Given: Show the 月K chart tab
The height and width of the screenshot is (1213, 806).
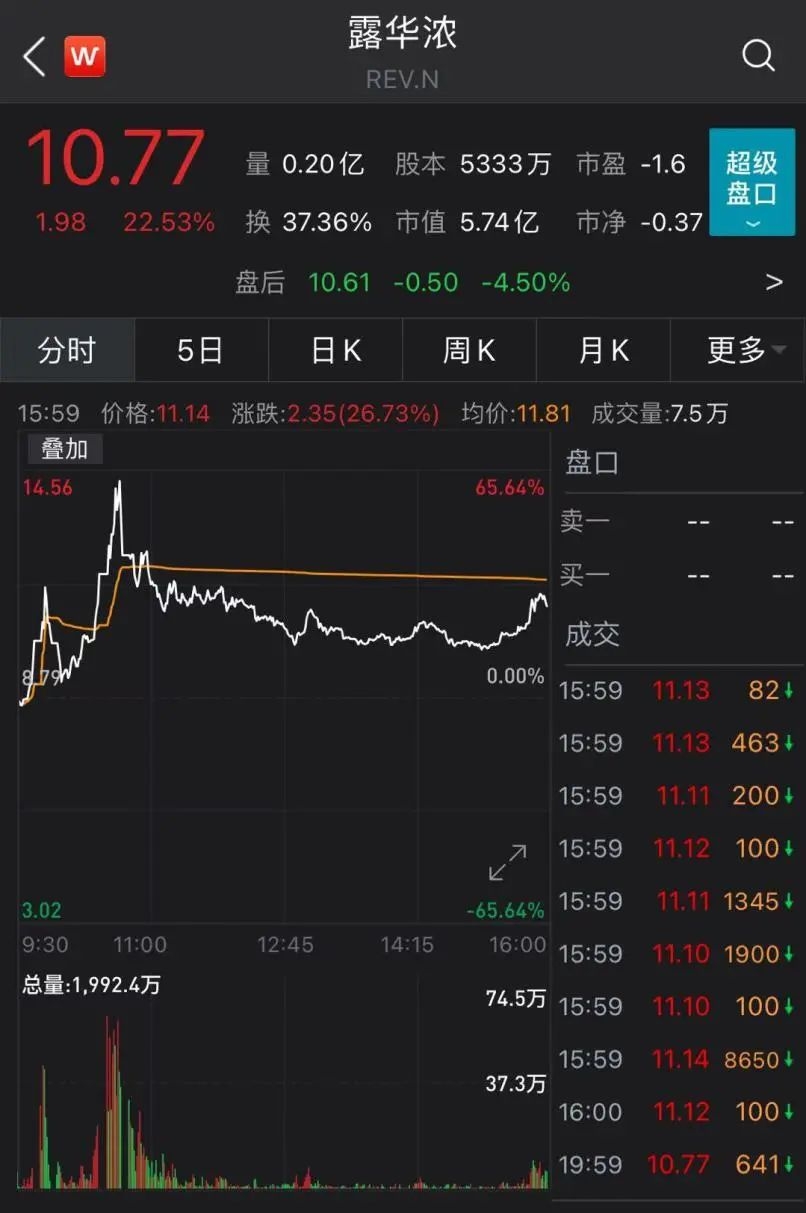Looking at the screenshot, I should pyautogui.click(x=603, y=351).
